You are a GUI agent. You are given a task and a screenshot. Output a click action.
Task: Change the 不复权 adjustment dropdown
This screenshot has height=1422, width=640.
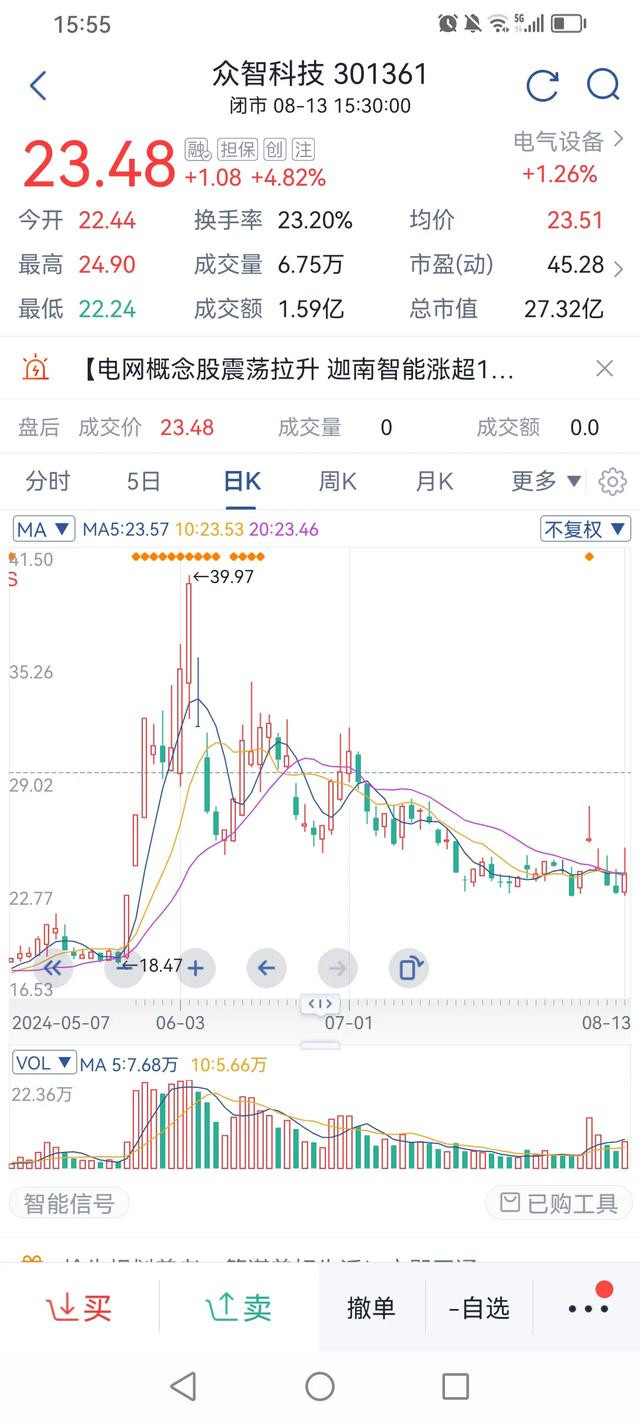point(585,529)
